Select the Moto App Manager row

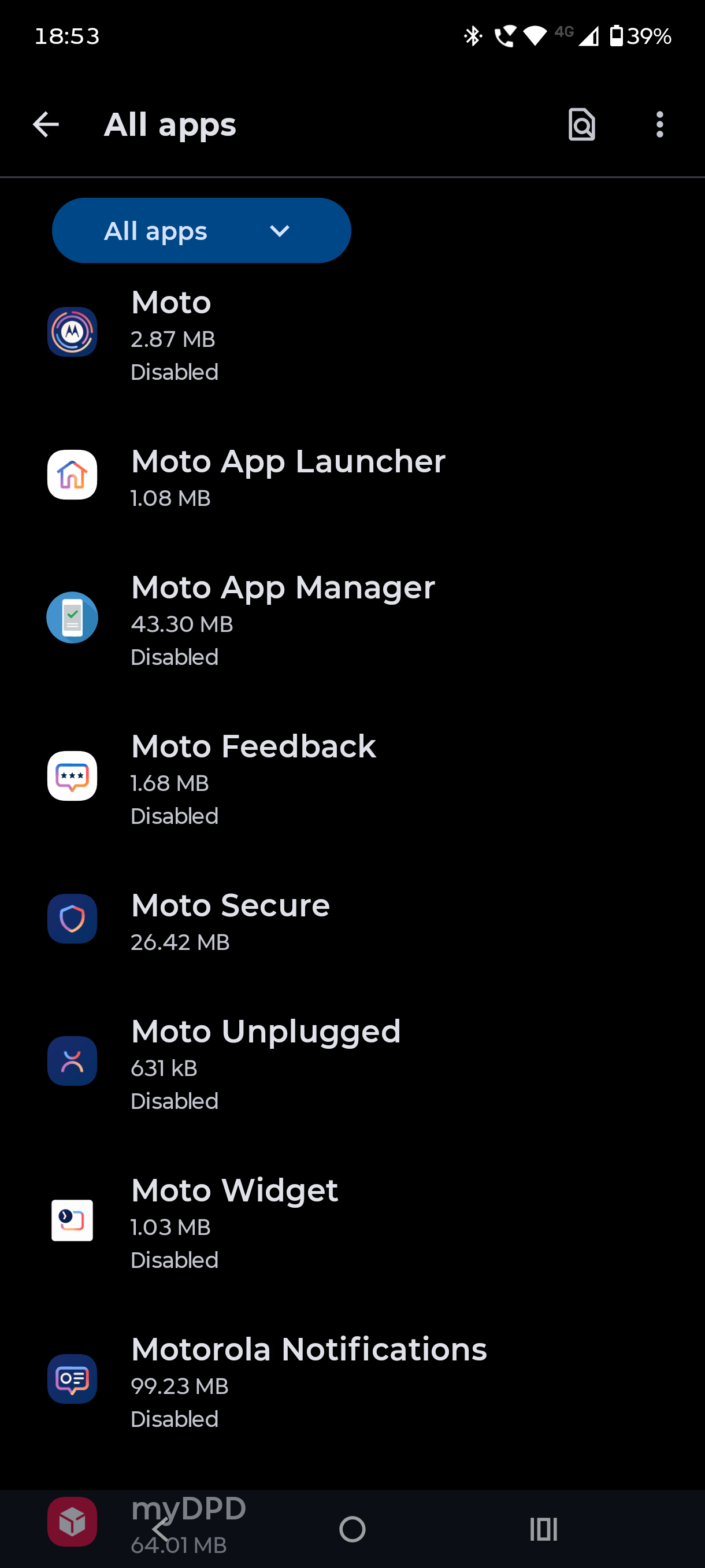352,619
